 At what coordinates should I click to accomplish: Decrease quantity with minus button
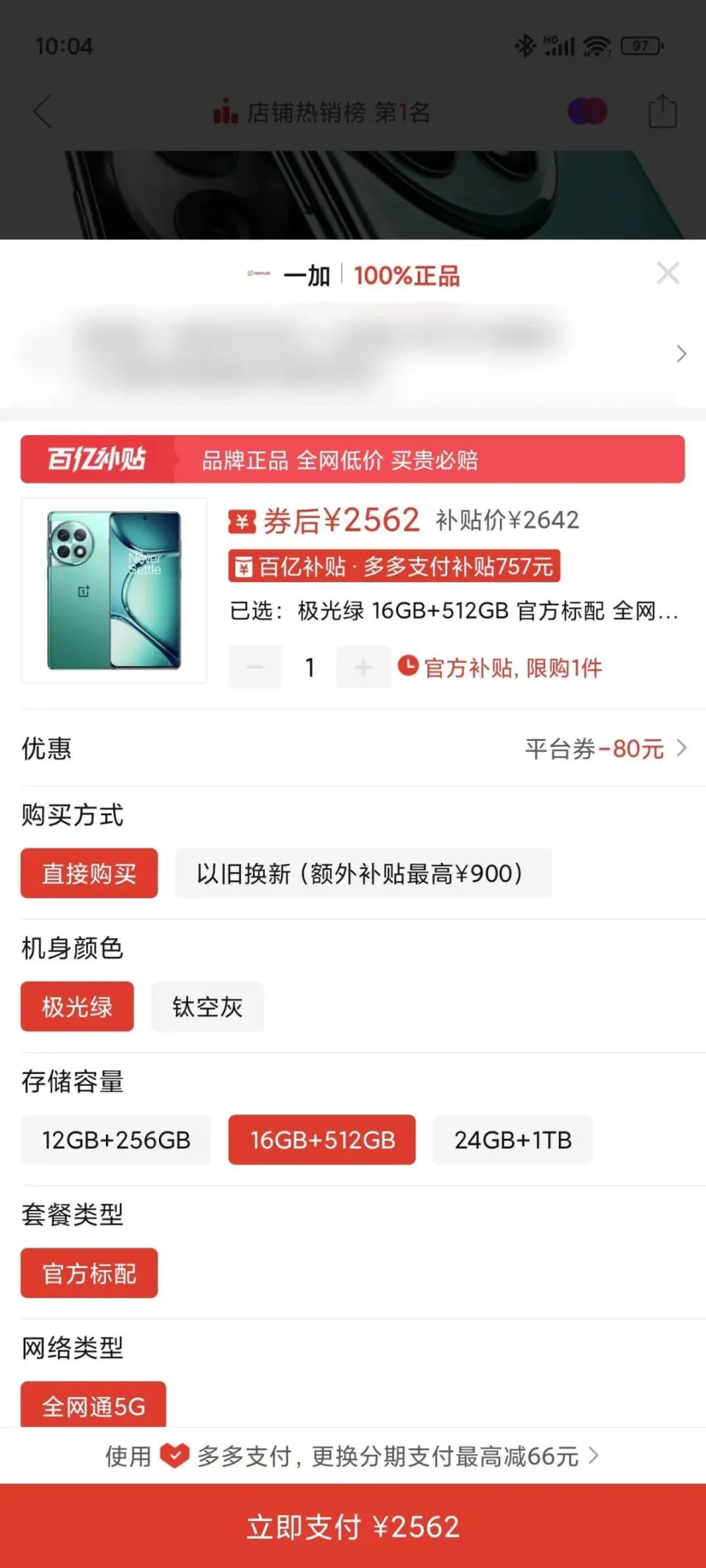coord(255,667)
